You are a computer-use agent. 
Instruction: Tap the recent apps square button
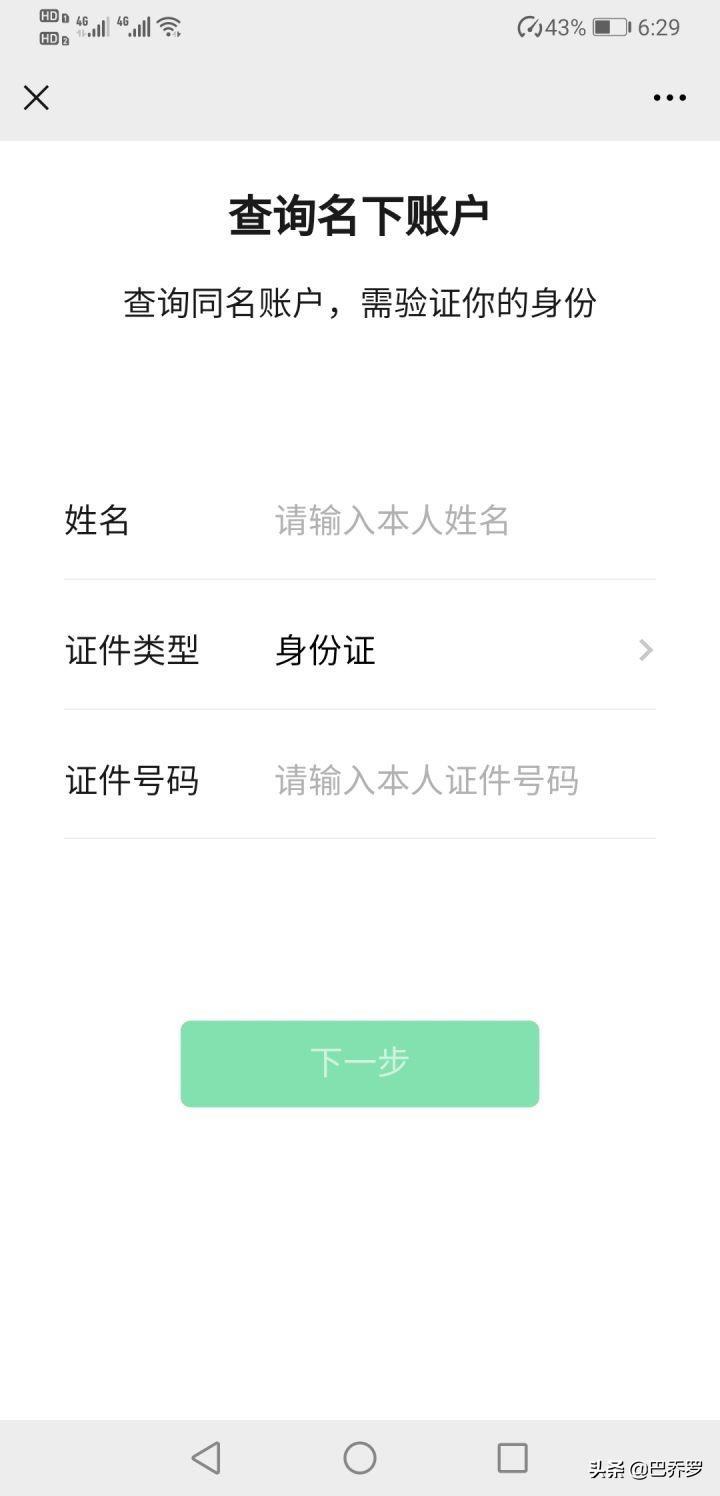click(x=514, y=1458)
